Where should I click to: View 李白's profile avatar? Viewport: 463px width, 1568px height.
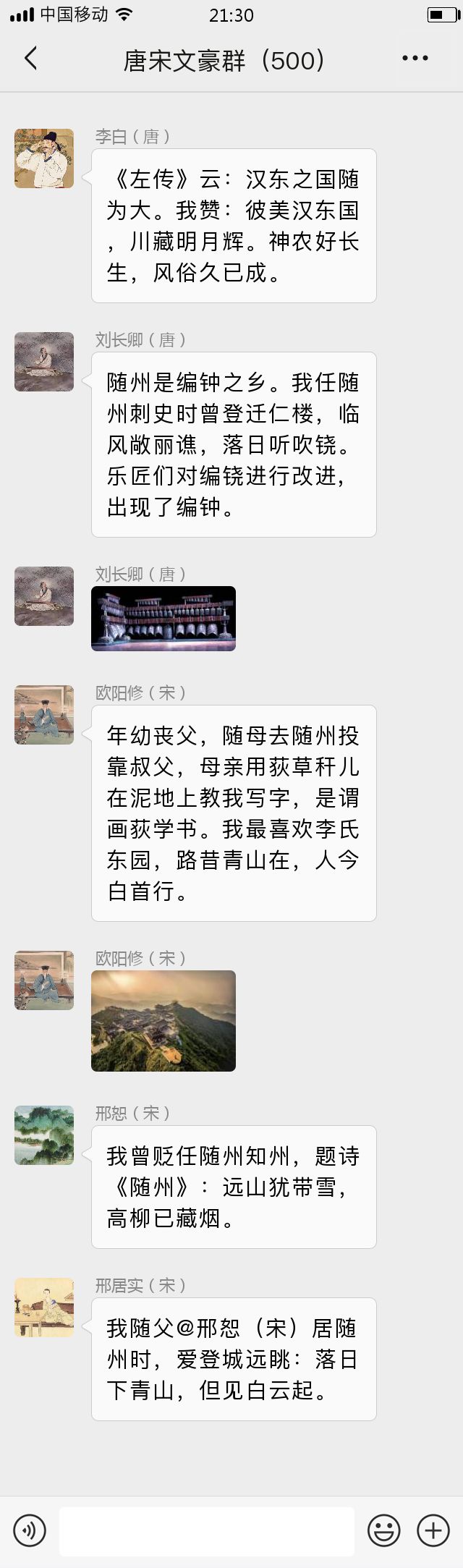(44, 158)
